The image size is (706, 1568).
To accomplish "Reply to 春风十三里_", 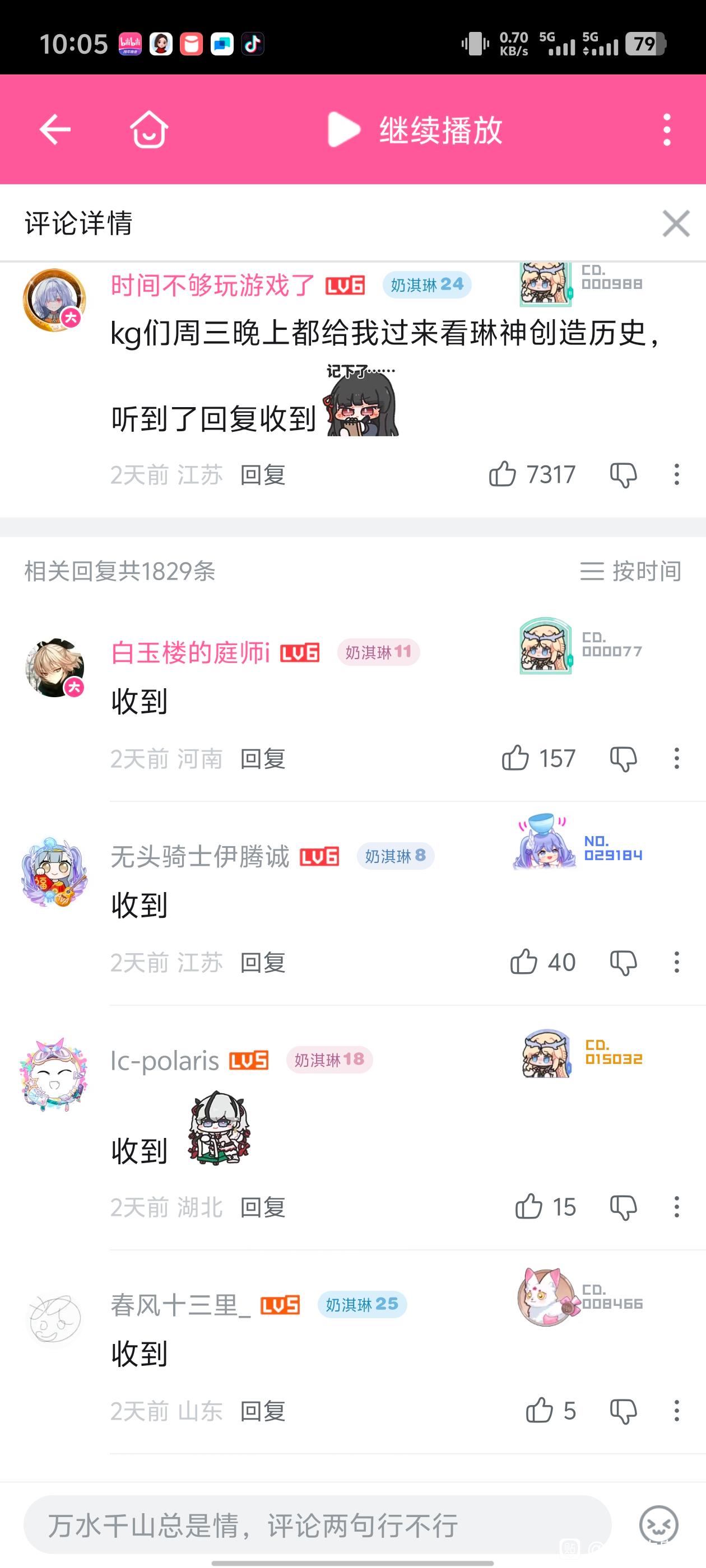I will (x=263, y=1411).
